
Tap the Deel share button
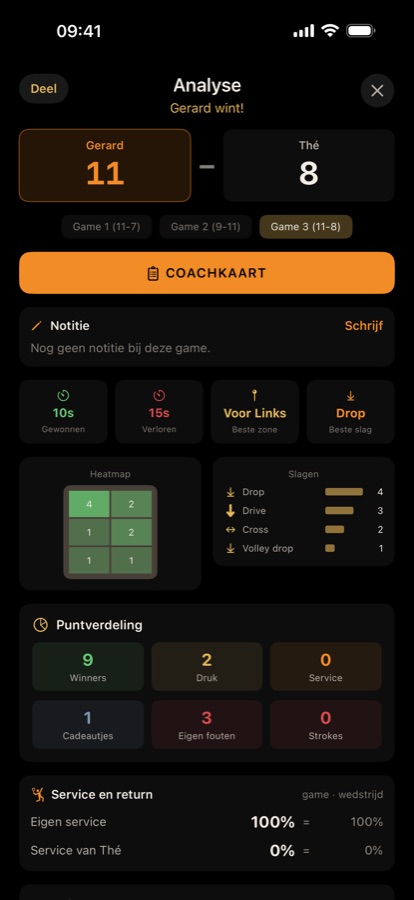pos(44,89)
